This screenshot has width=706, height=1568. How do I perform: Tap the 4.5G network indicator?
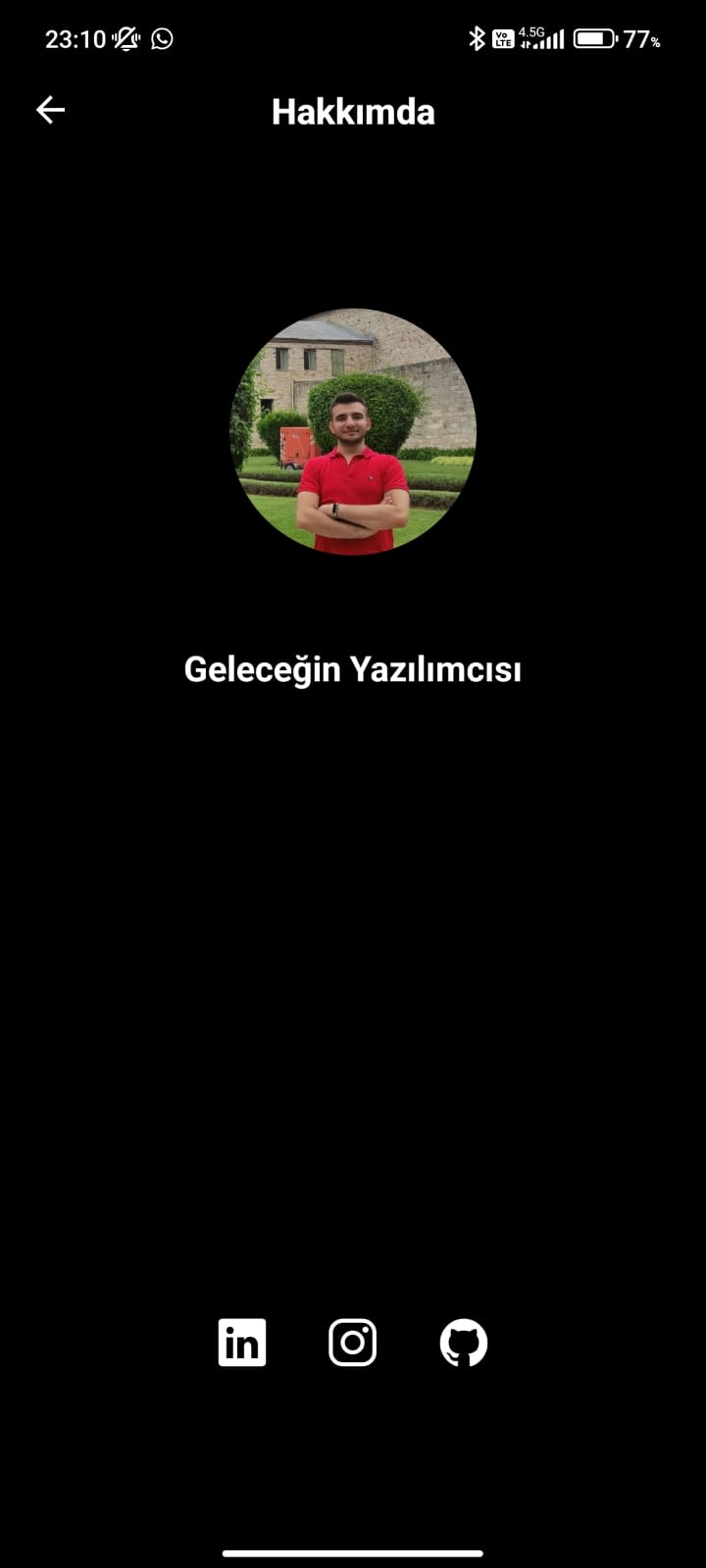click(529, 32)
